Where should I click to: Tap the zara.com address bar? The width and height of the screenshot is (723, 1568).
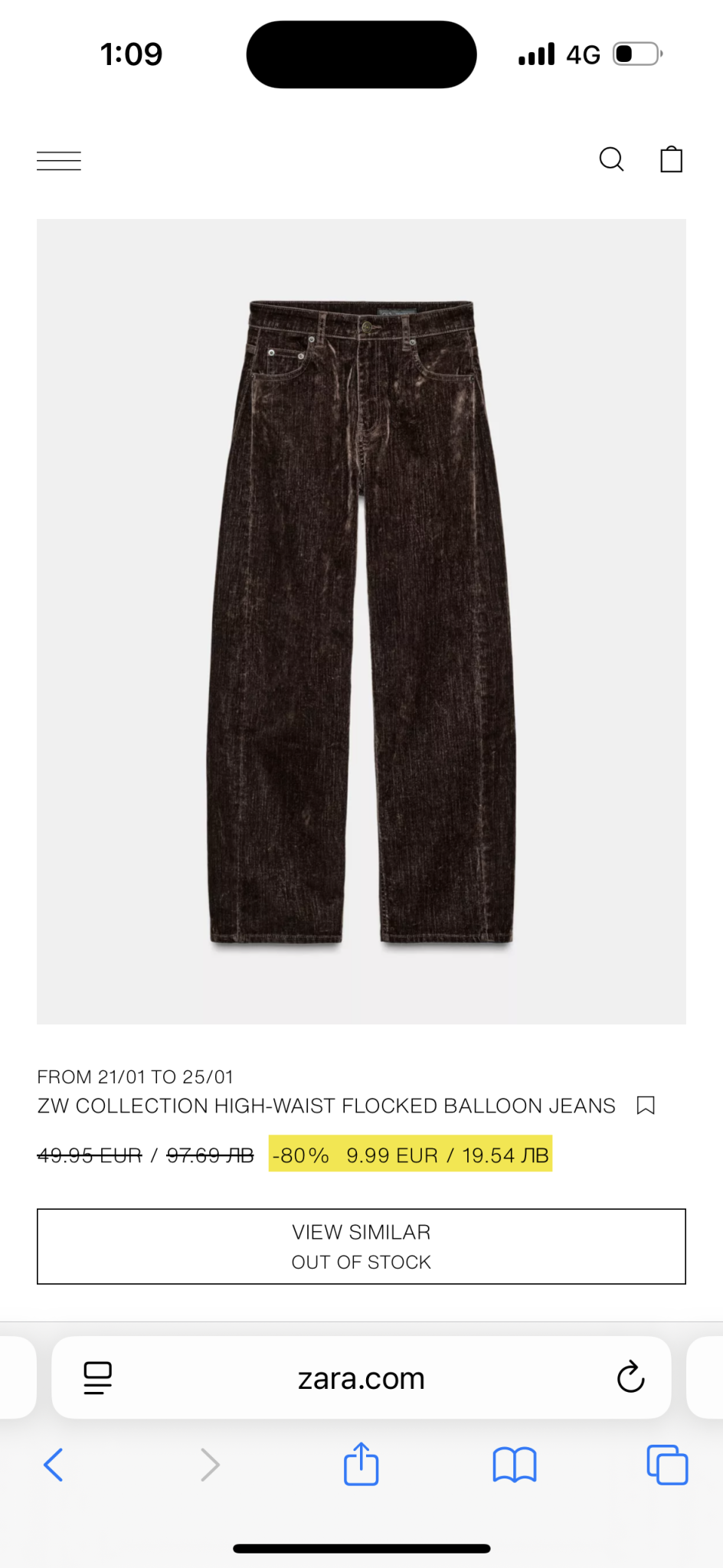coord(361,1379)
